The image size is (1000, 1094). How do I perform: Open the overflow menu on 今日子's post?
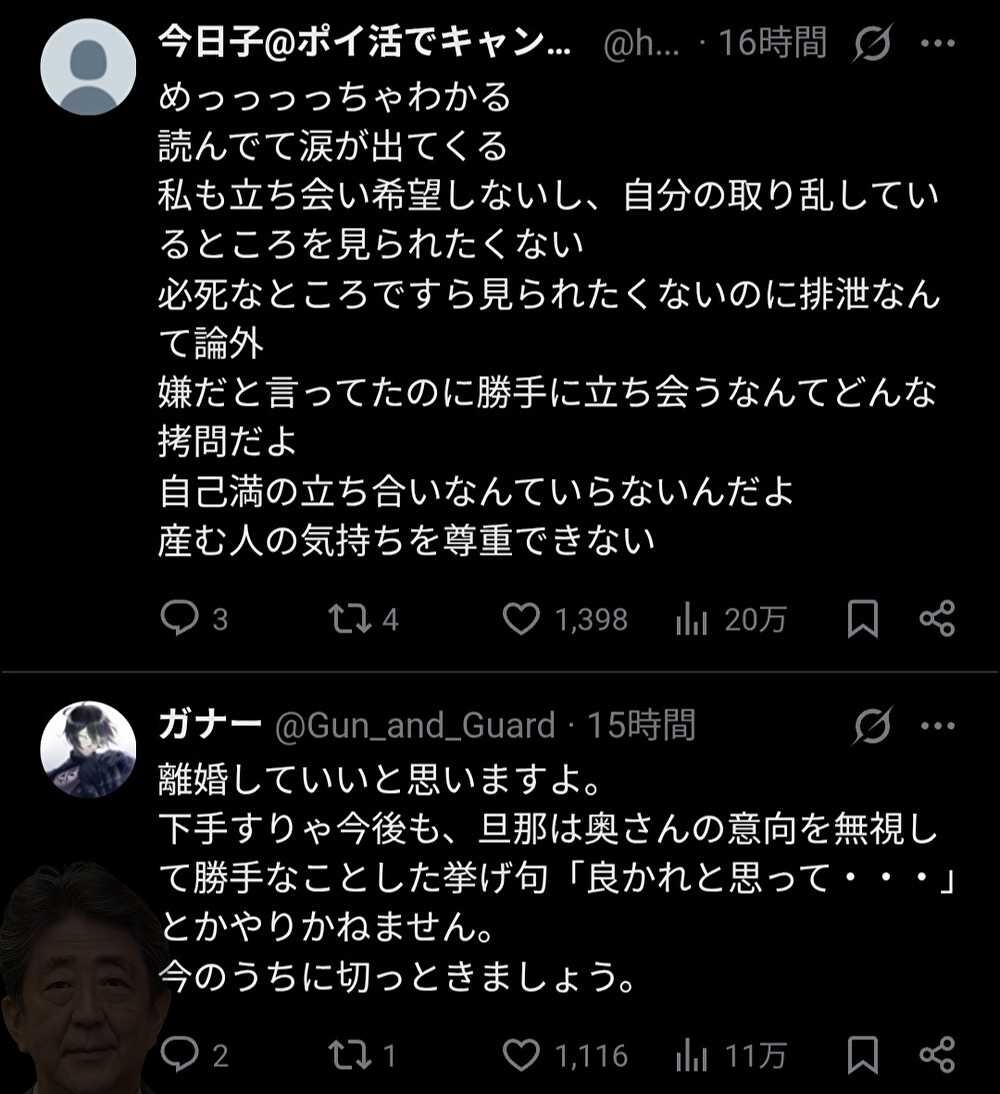click(x=937, y=45)
